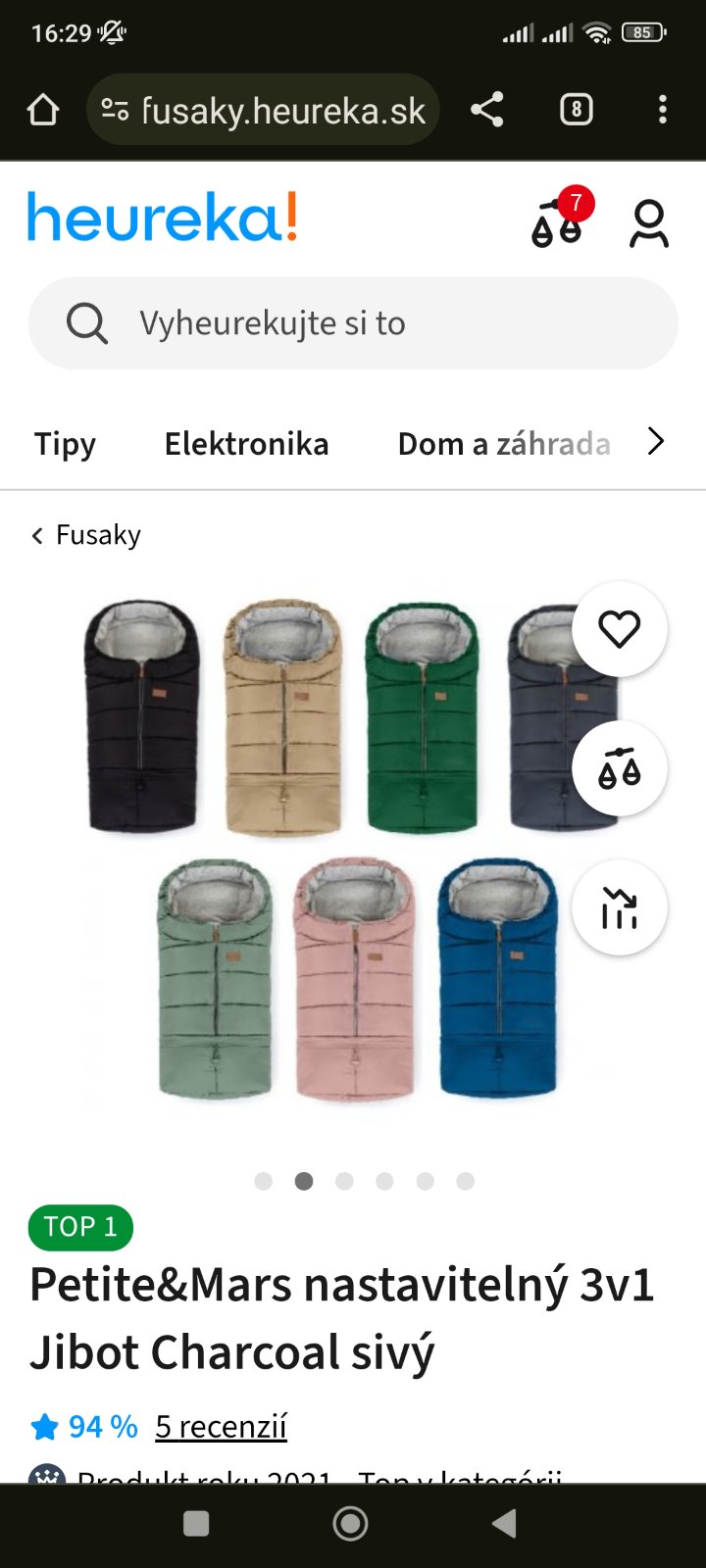Open the user account icon
Image resolution: width=706 pixels, height=1568 pixels.
click(648, 223)
